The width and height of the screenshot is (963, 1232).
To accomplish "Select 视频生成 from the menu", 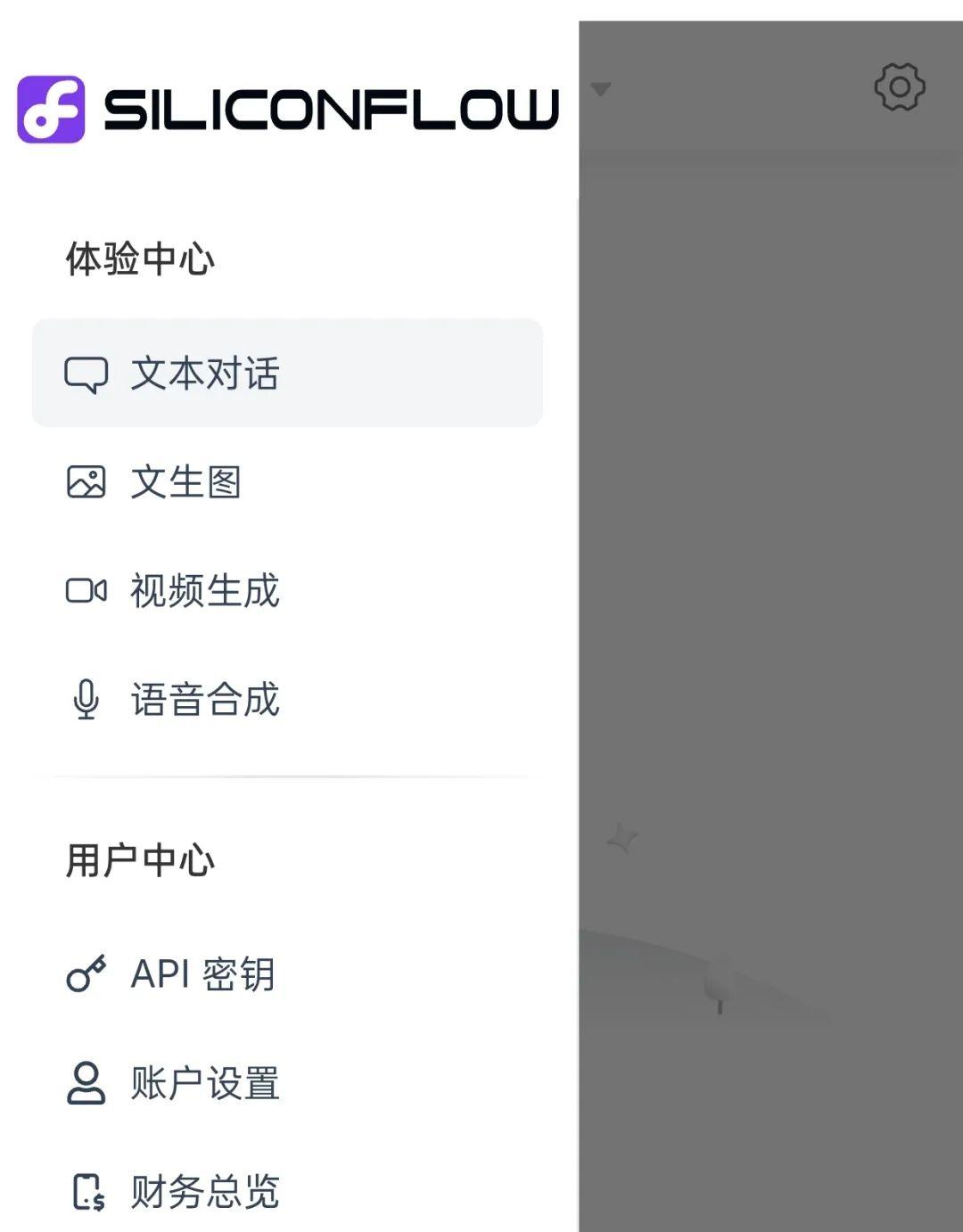I will pos(287,591).
